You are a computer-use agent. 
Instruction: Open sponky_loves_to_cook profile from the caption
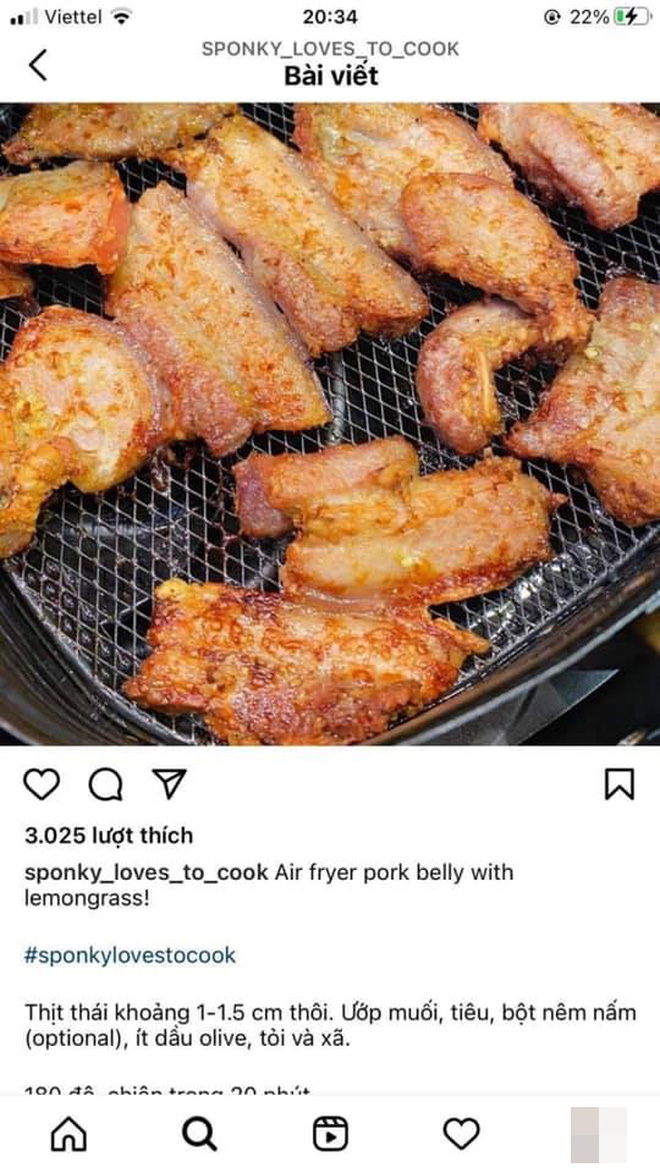[x=146, y=872]
